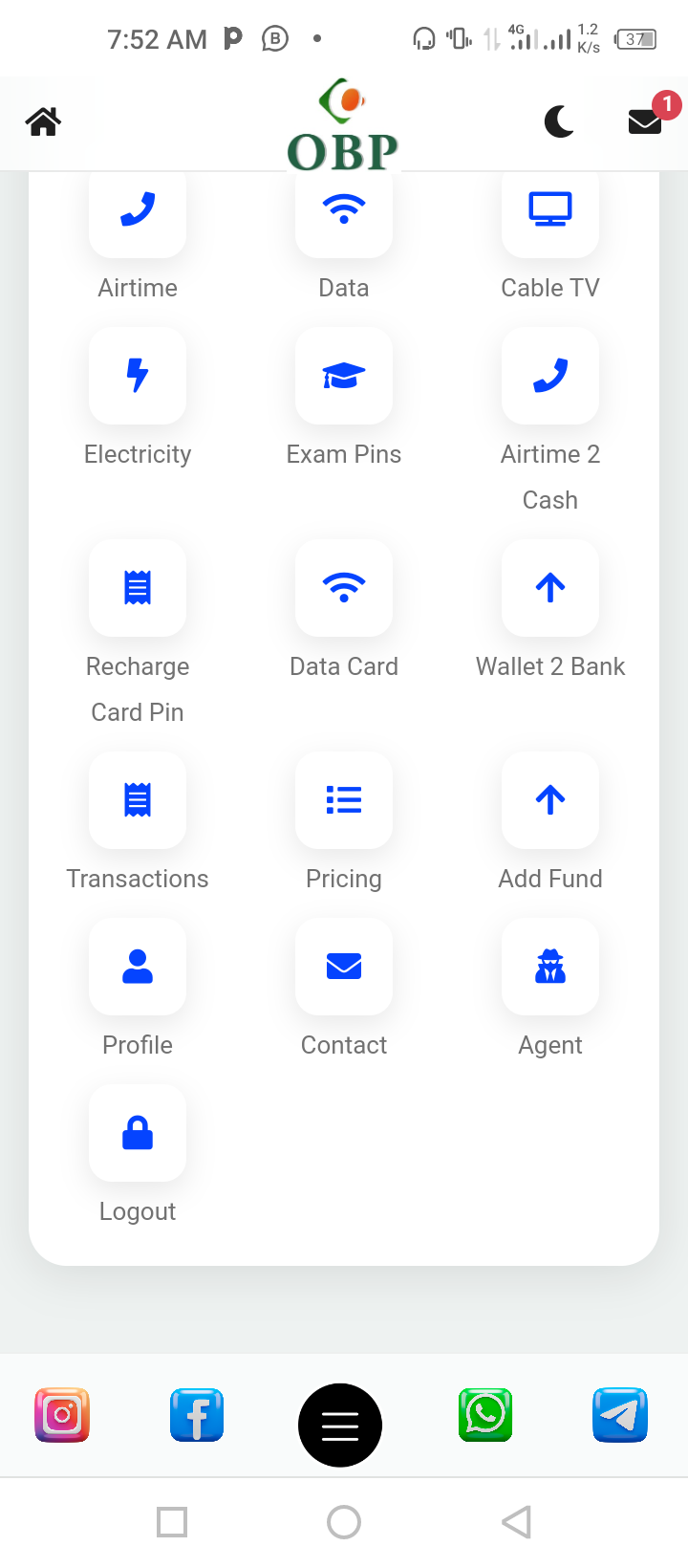Viewport: 688px width, 1568px height.
Task: Select the Agent upgrade option
Action: (x=550, y=967)
